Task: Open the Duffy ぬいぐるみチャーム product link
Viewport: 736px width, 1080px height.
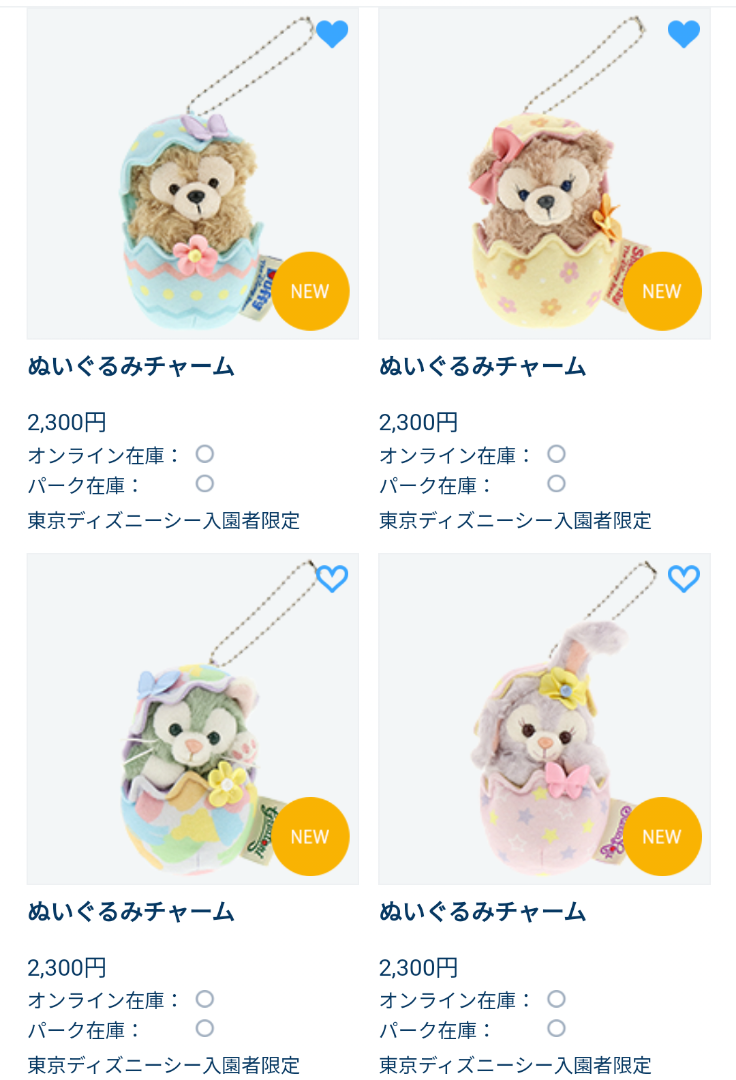Action: tap(131, 367)
